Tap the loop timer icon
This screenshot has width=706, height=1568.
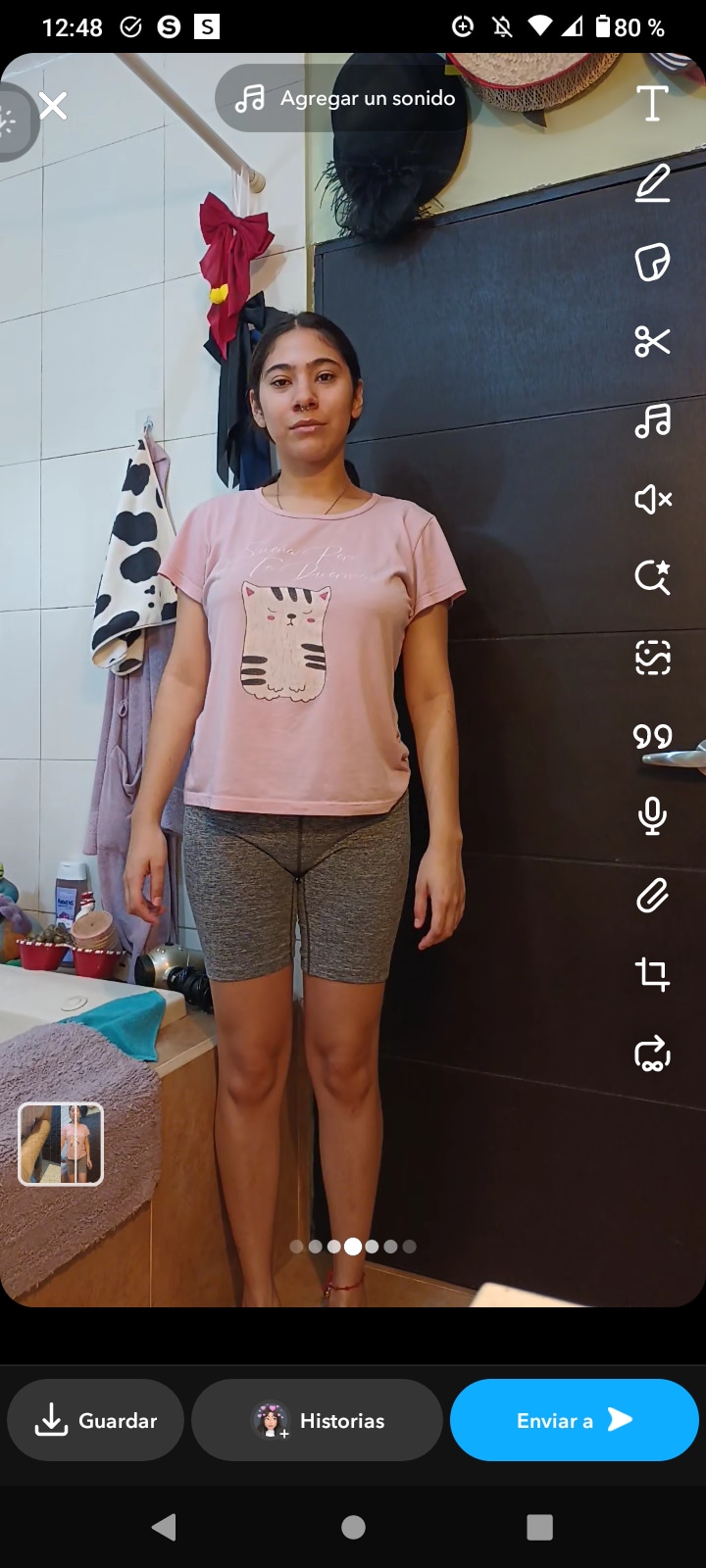coord(652,1053)
